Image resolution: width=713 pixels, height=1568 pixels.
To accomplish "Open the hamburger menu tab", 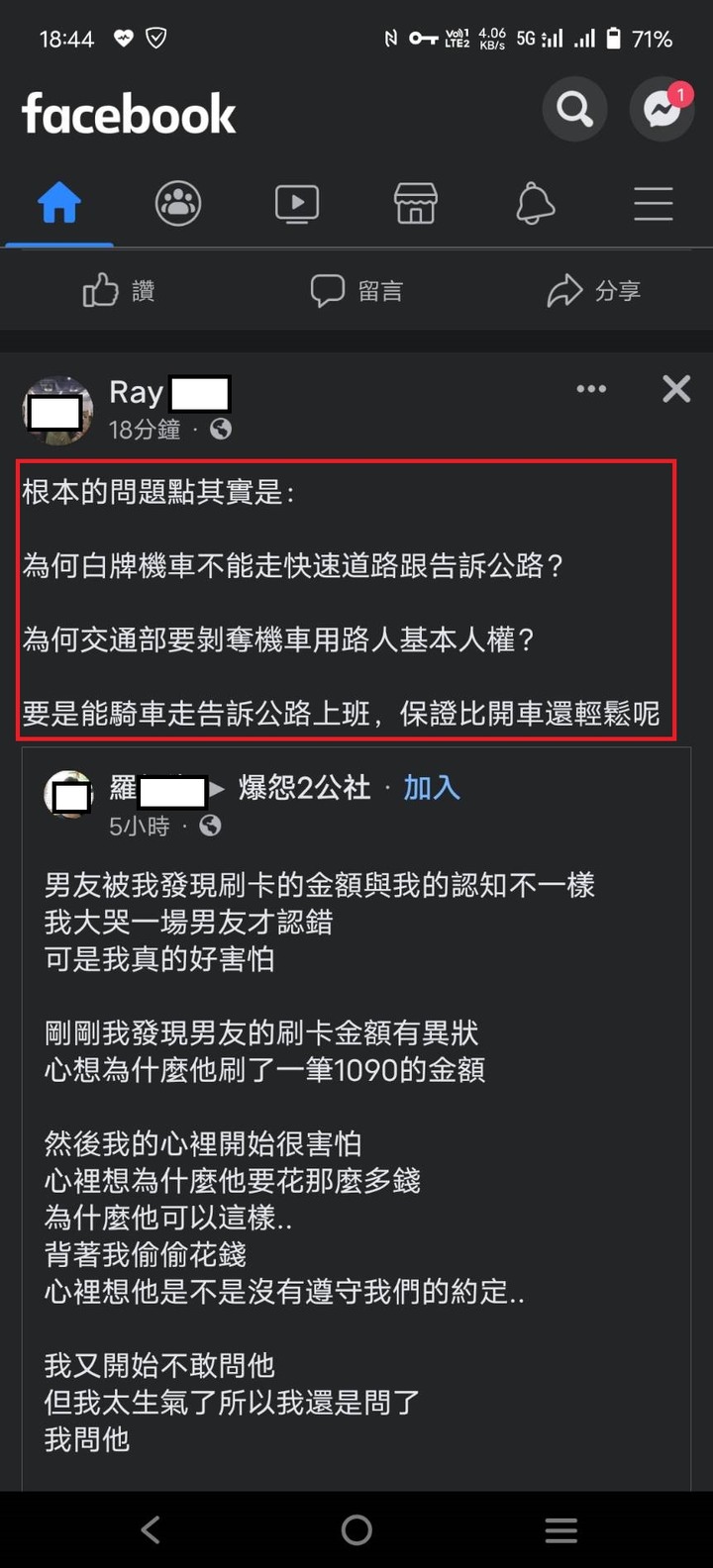I will (654, 205).
